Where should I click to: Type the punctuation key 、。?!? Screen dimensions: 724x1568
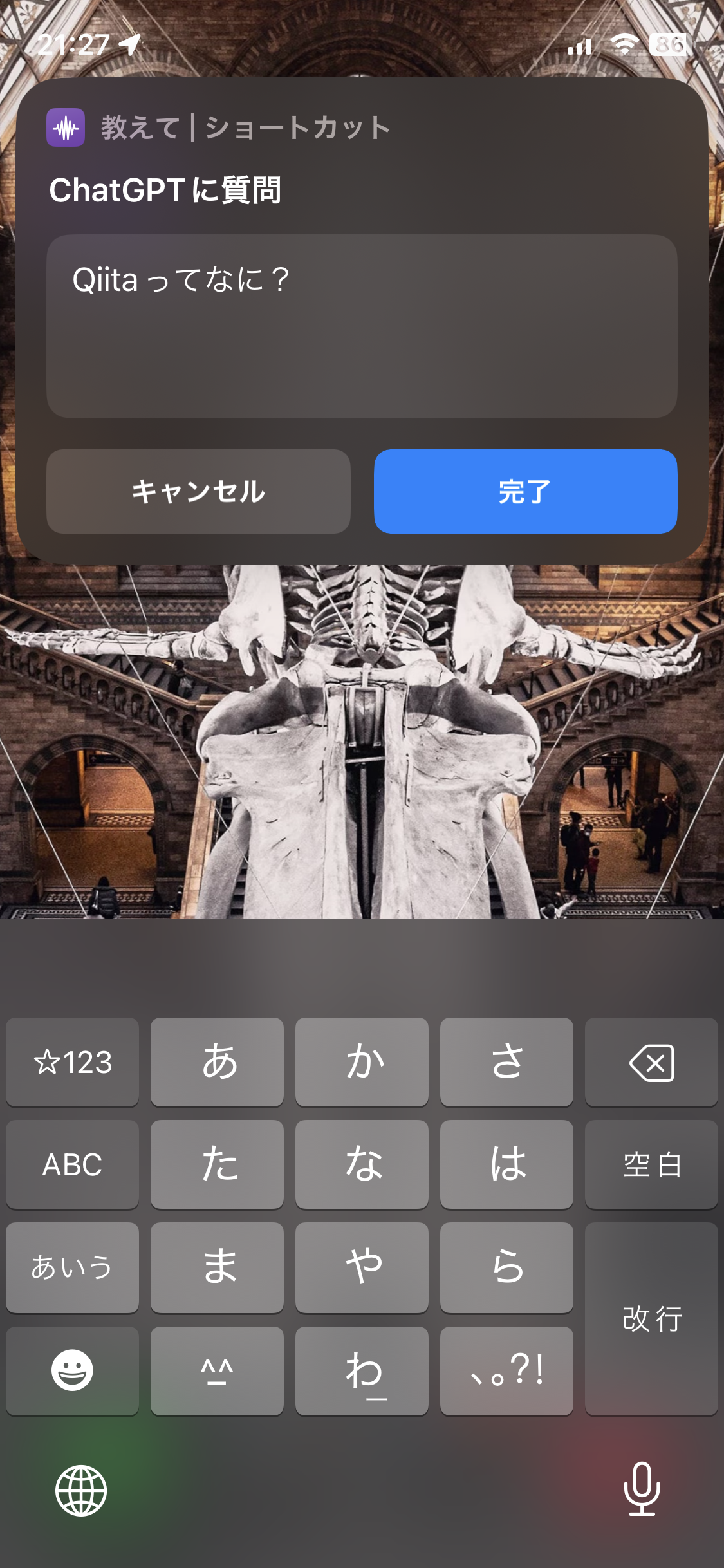click(506, 1370)
